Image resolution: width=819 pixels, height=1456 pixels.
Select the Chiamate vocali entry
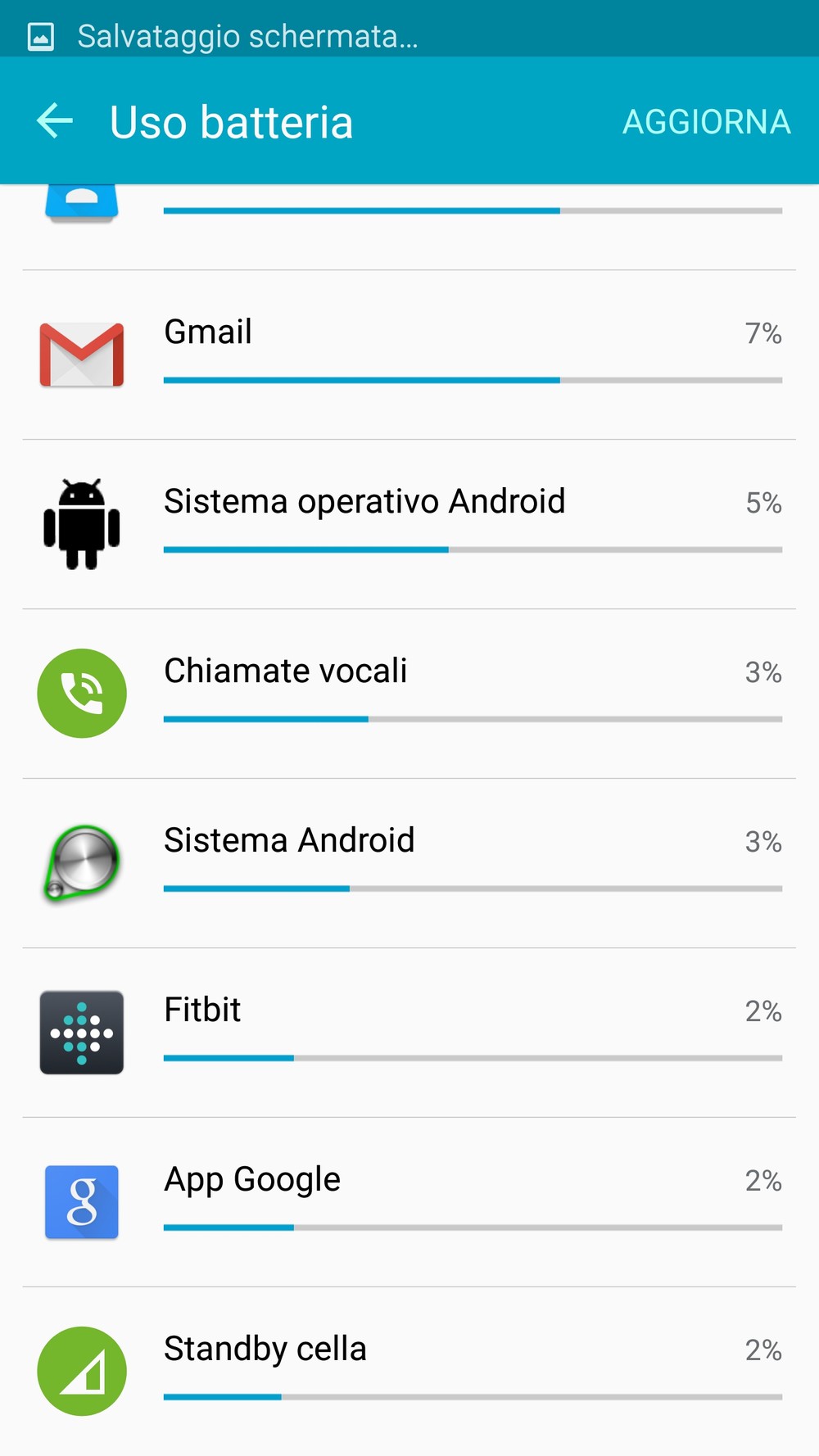click(x=409, y=694)
